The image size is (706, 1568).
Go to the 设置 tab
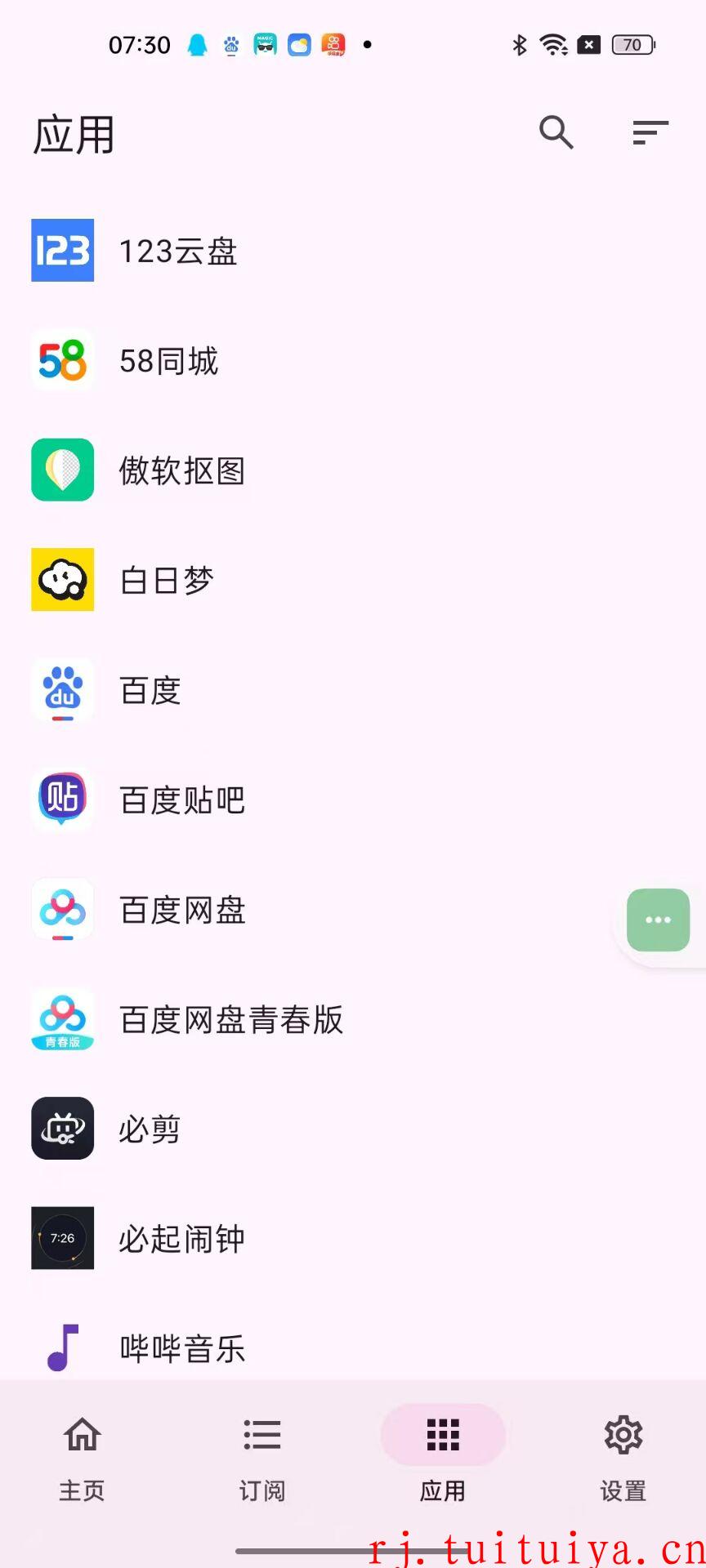pyautogui.click(x=623, y=1459)
